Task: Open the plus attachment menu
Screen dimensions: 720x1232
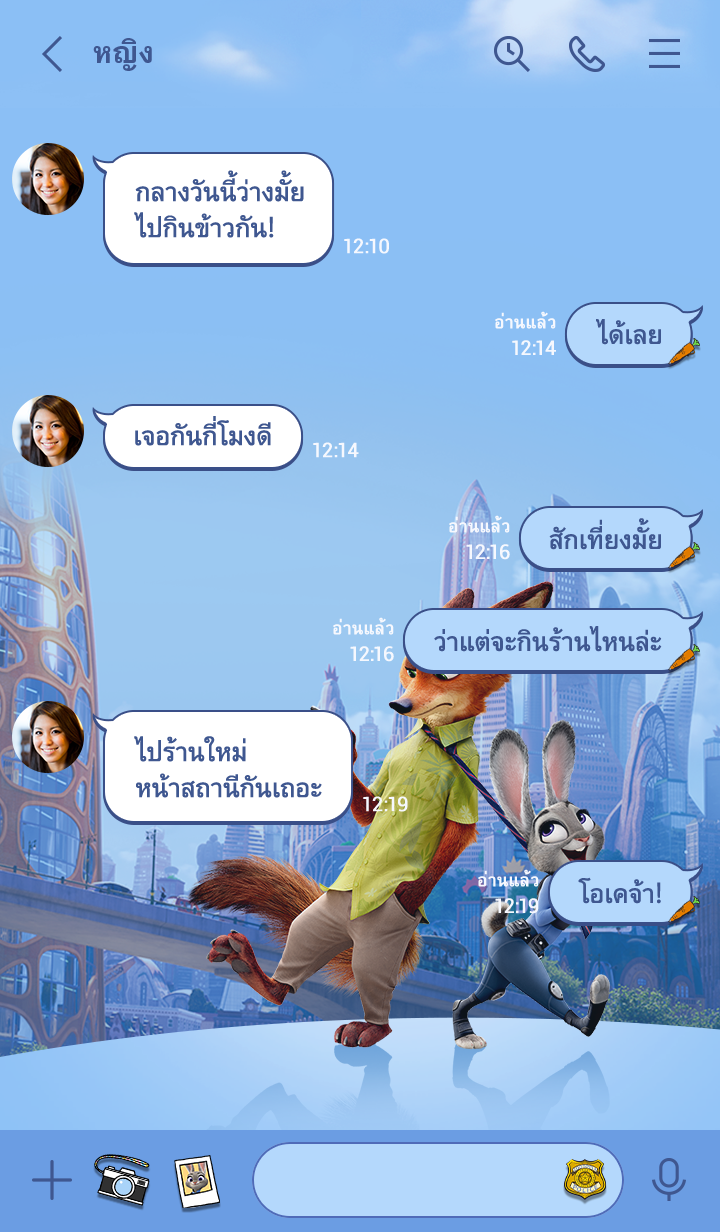Action: [52, 1181]
